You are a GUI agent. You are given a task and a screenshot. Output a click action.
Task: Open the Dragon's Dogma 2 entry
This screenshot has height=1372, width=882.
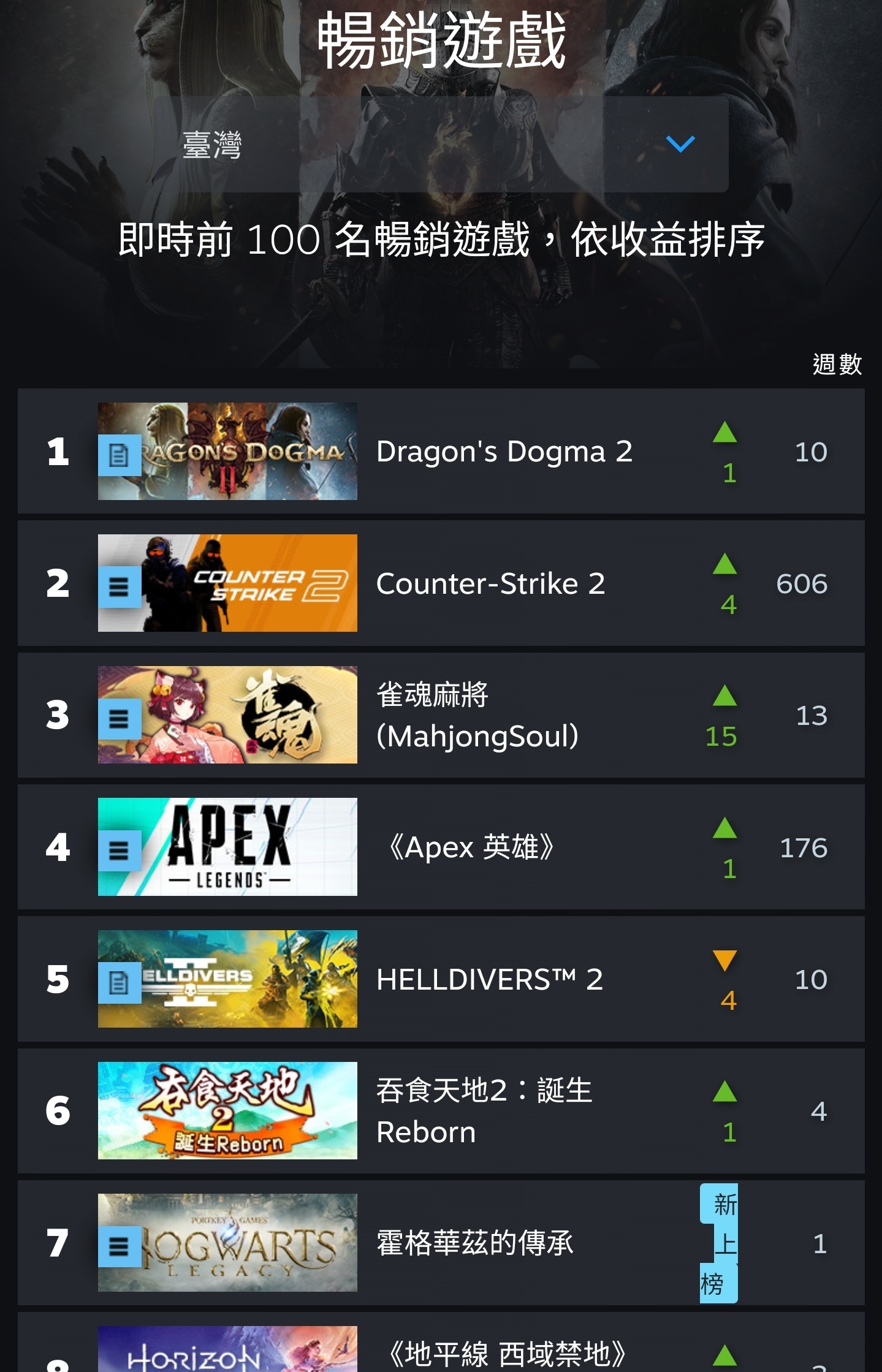point(504,452)
